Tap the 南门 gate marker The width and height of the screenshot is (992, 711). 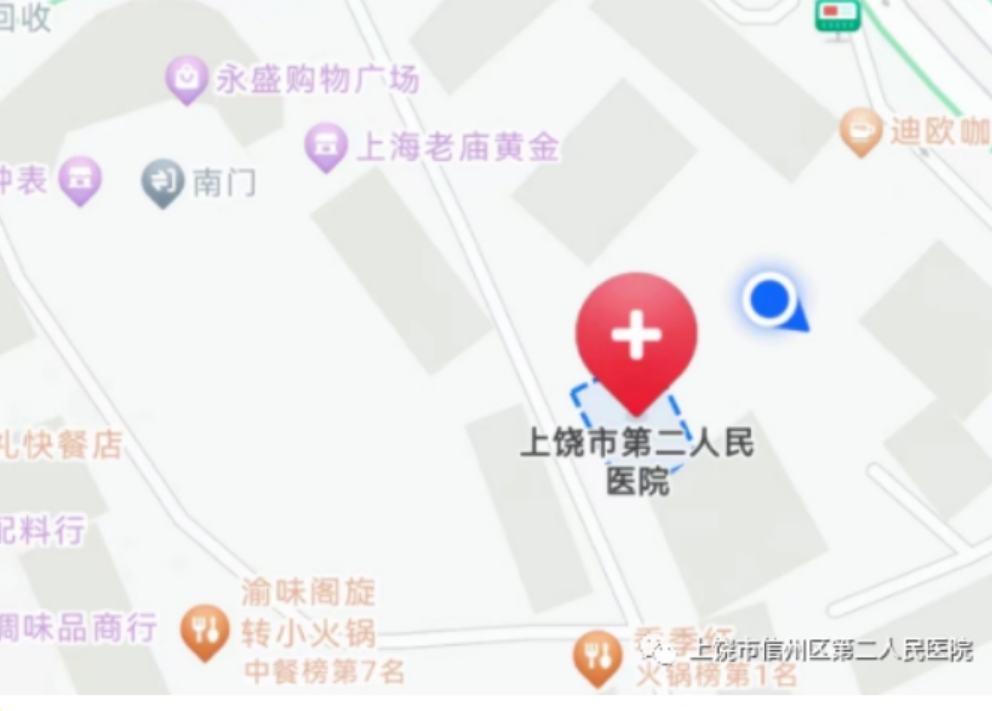coord(163,182)
